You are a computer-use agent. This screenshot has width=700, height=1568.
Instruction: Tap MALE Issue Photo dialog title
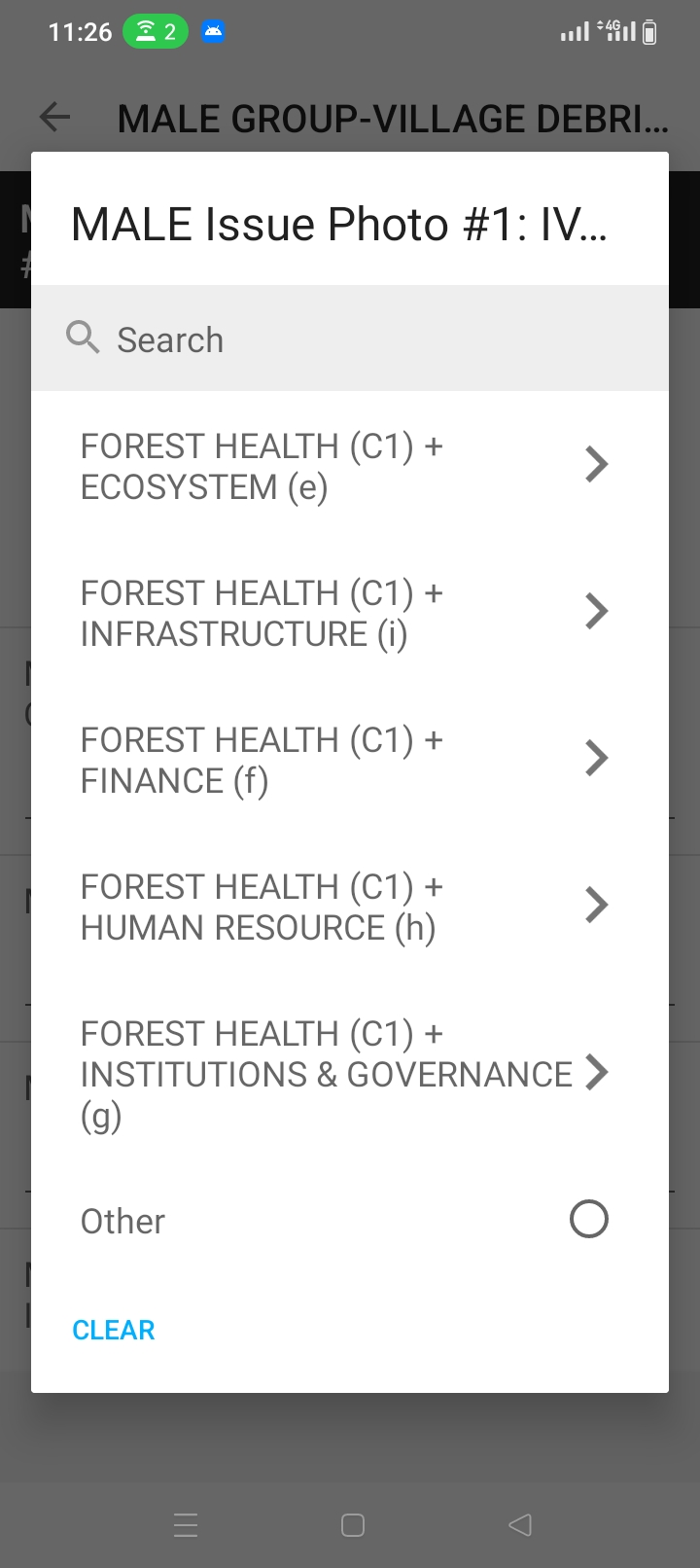pyautogui.click(x=338, y=223)
